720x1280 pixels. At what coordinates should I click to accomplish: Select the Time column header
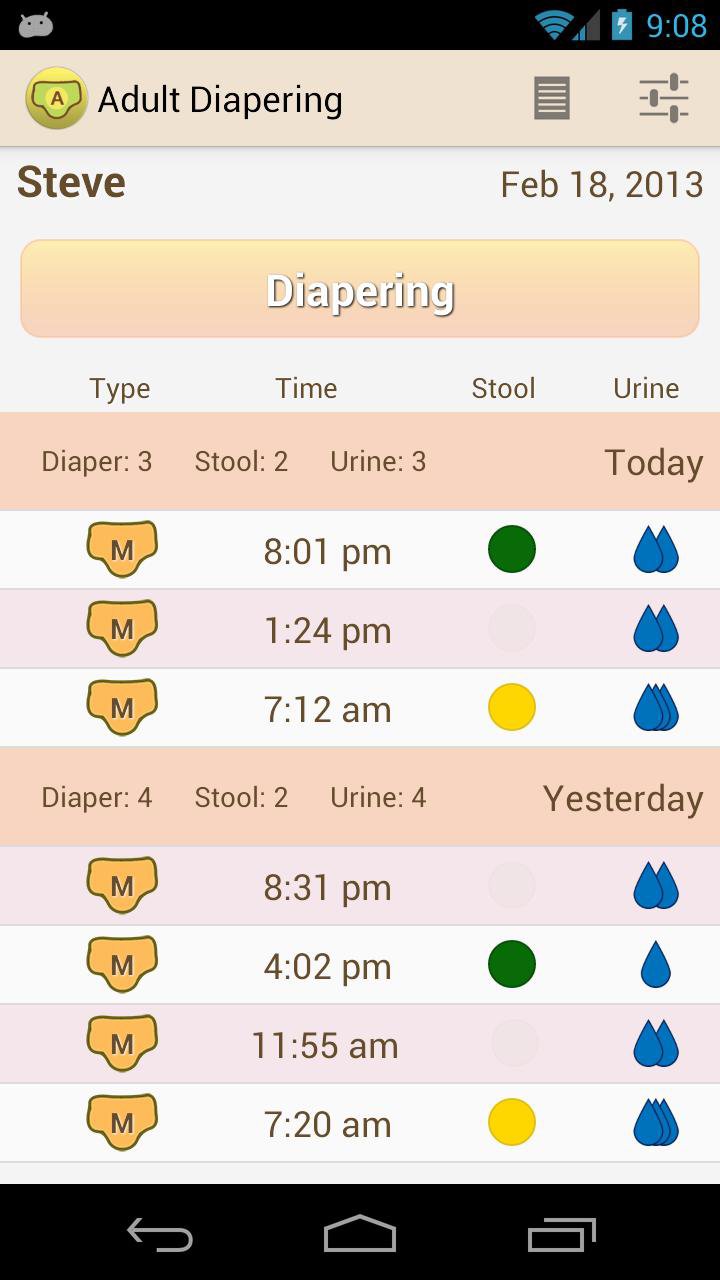[x=306, y=388]
